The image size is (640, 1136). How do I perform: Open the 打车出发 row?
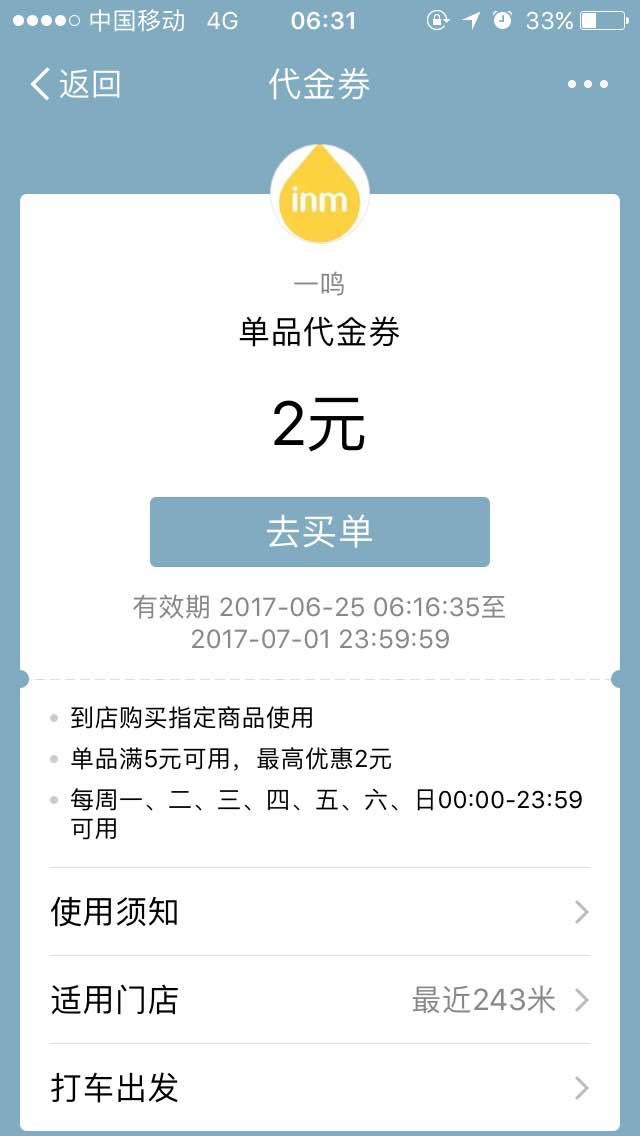[320, 1088]
